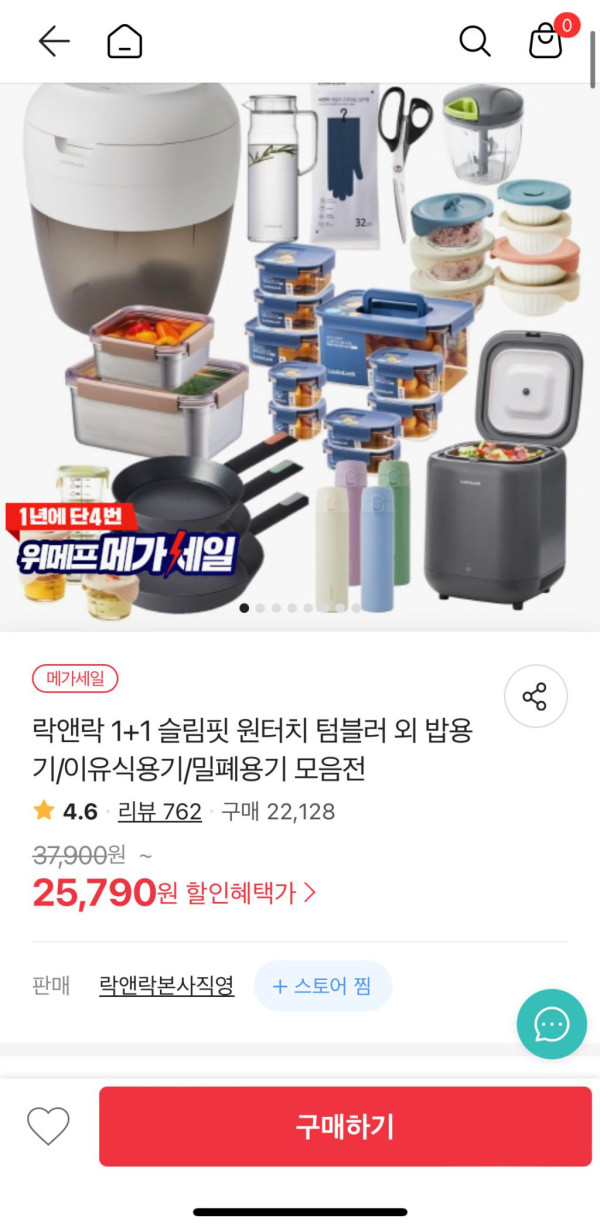This screenshot has width=600, height=1229.
Task: Open the search icon
Action: [x=474, y=41]
